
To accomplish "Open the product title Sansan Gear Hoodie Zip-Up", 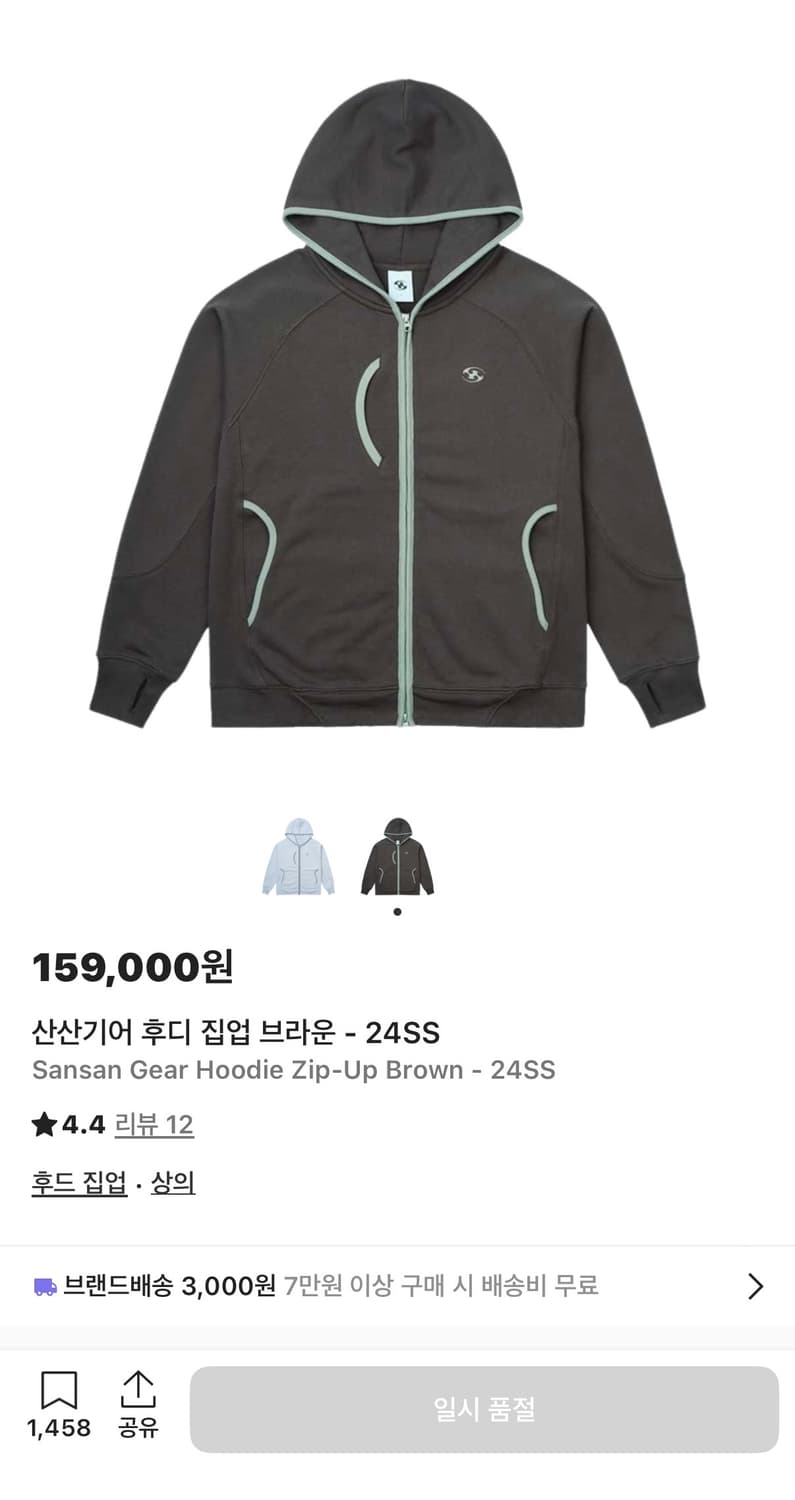I will pyautogui.click(x=296, y=1070).
